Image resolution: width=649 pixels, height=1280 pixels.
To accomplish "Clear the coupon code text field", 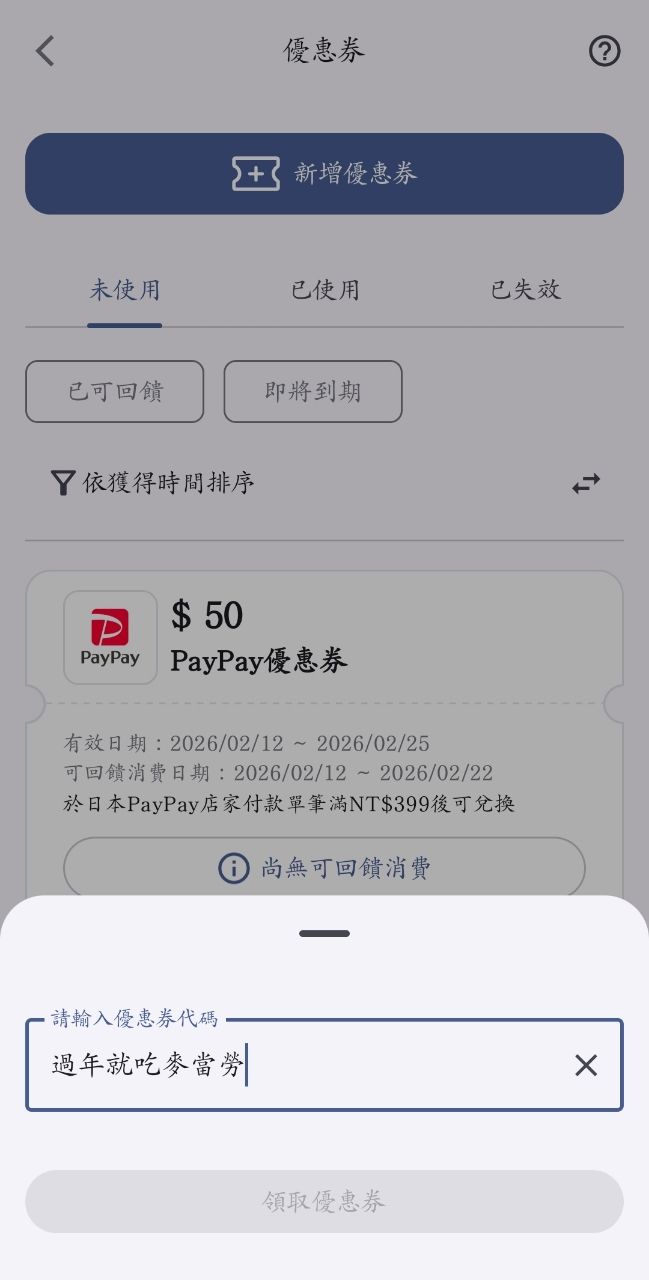I will tap(586, 1065).
